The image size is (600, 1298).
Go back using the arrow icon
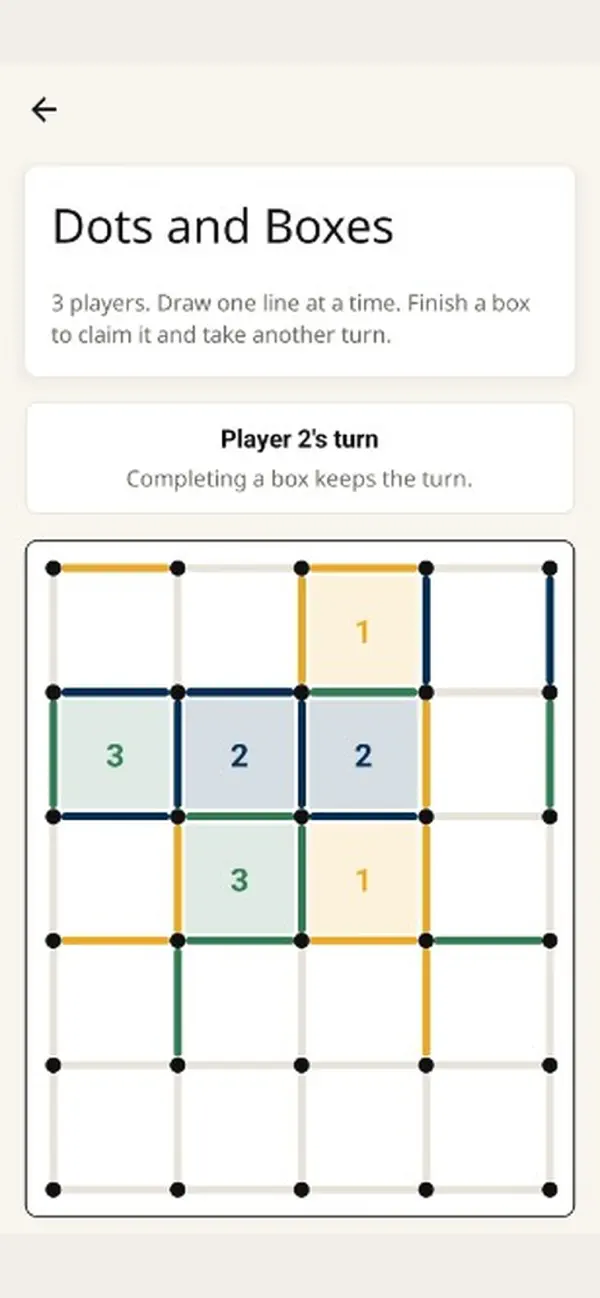[44, 109]
